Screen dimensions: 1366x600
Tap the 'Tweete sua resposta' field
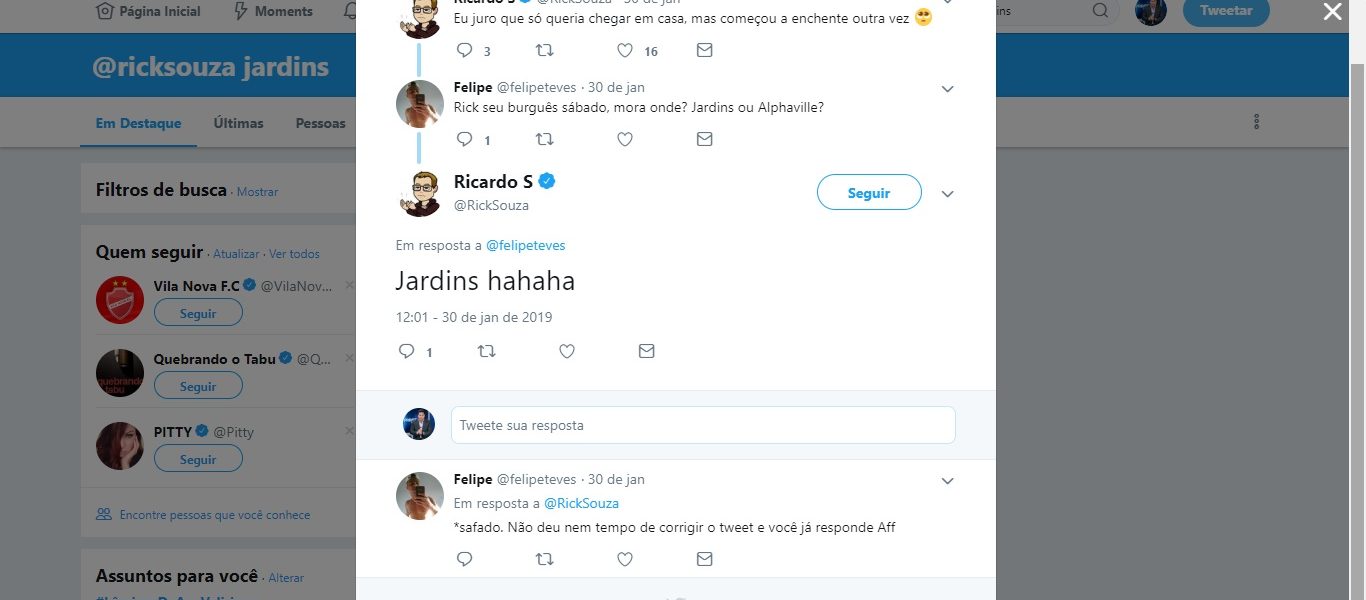click(702, 425)
